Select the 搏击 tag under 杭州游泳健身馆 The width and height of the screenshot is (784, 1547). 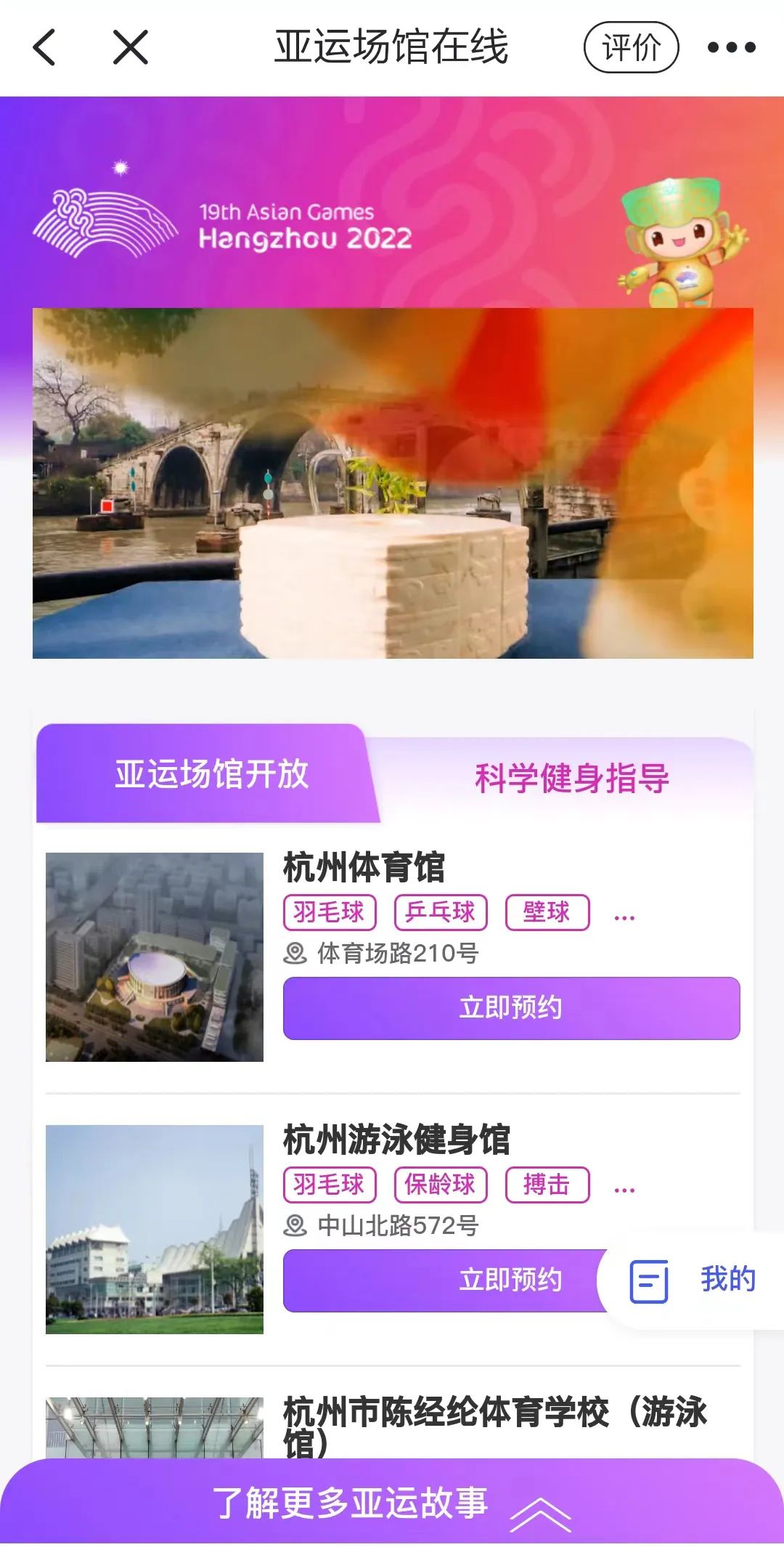(550, 1184)
